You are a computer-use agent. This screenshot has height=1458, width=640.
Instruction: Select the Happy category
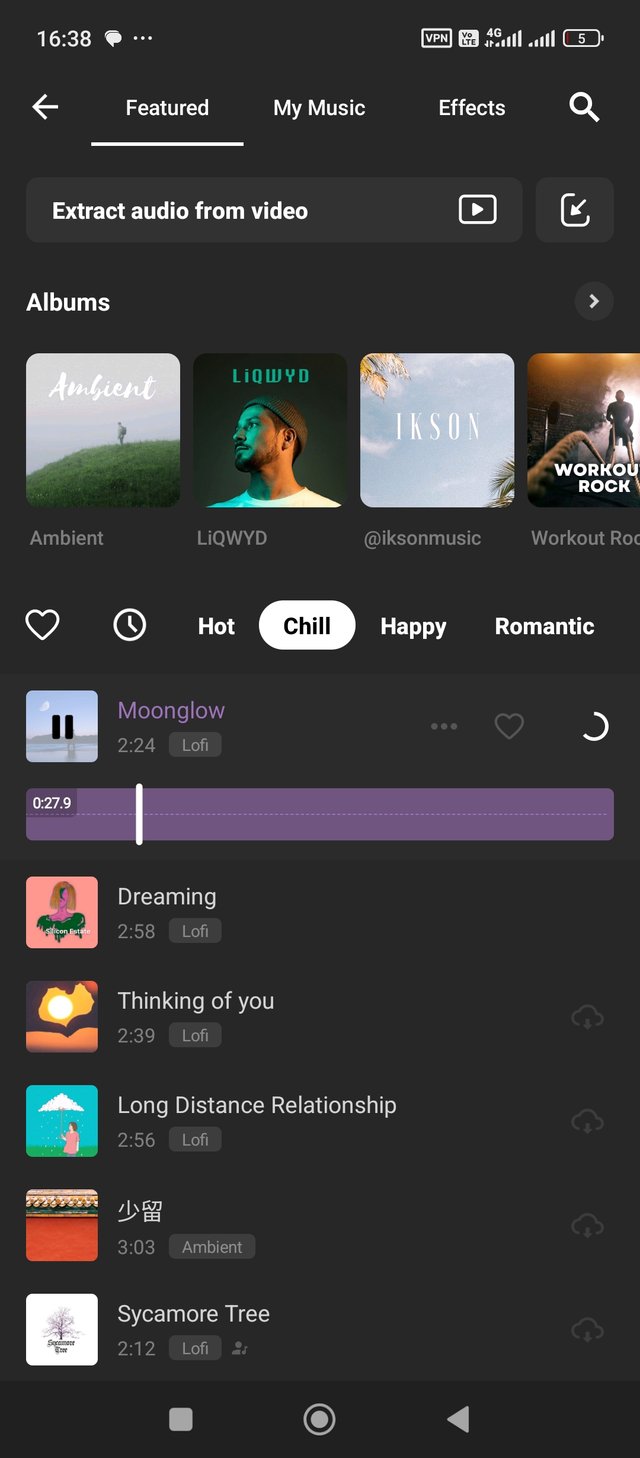point(413,626)
